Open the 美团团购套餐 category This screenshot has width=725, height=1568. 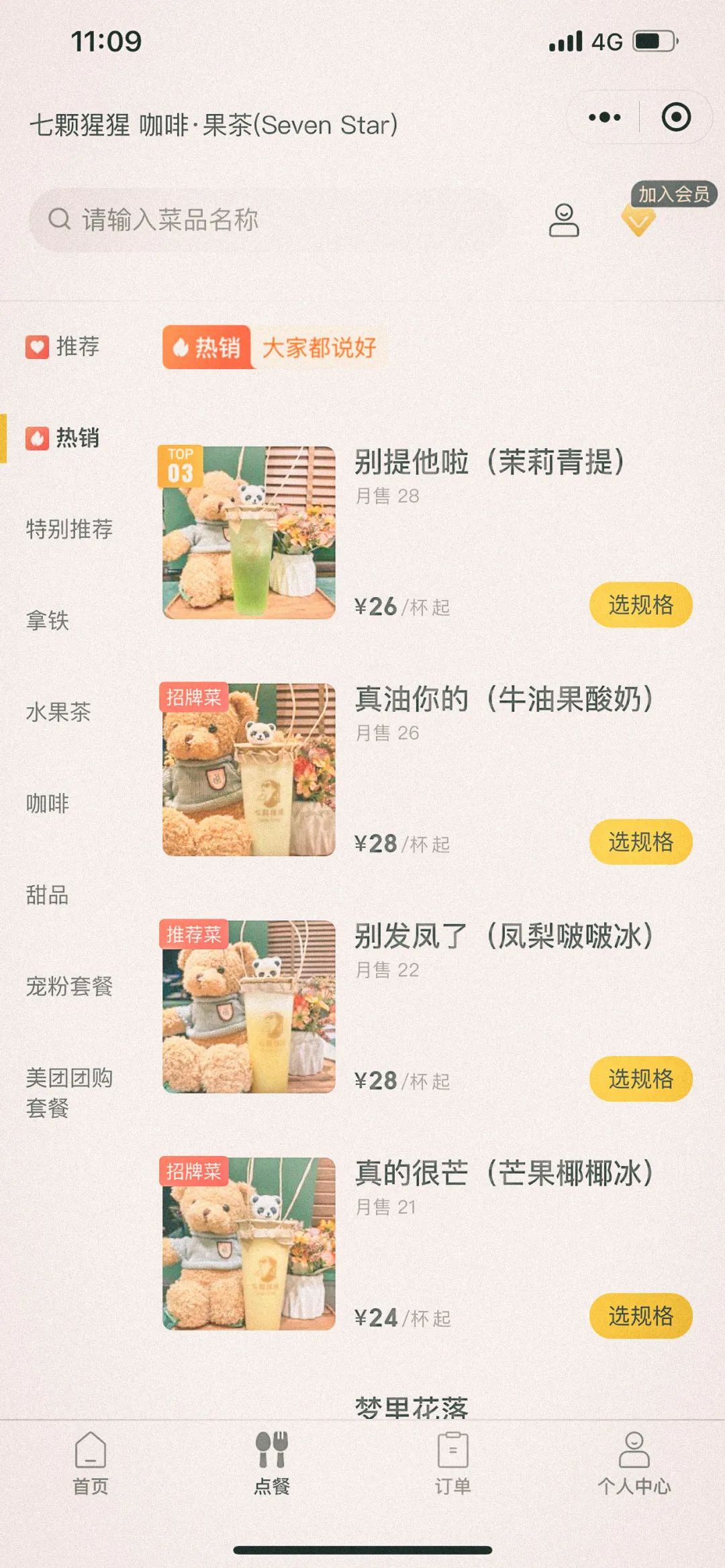point(69,1092)
